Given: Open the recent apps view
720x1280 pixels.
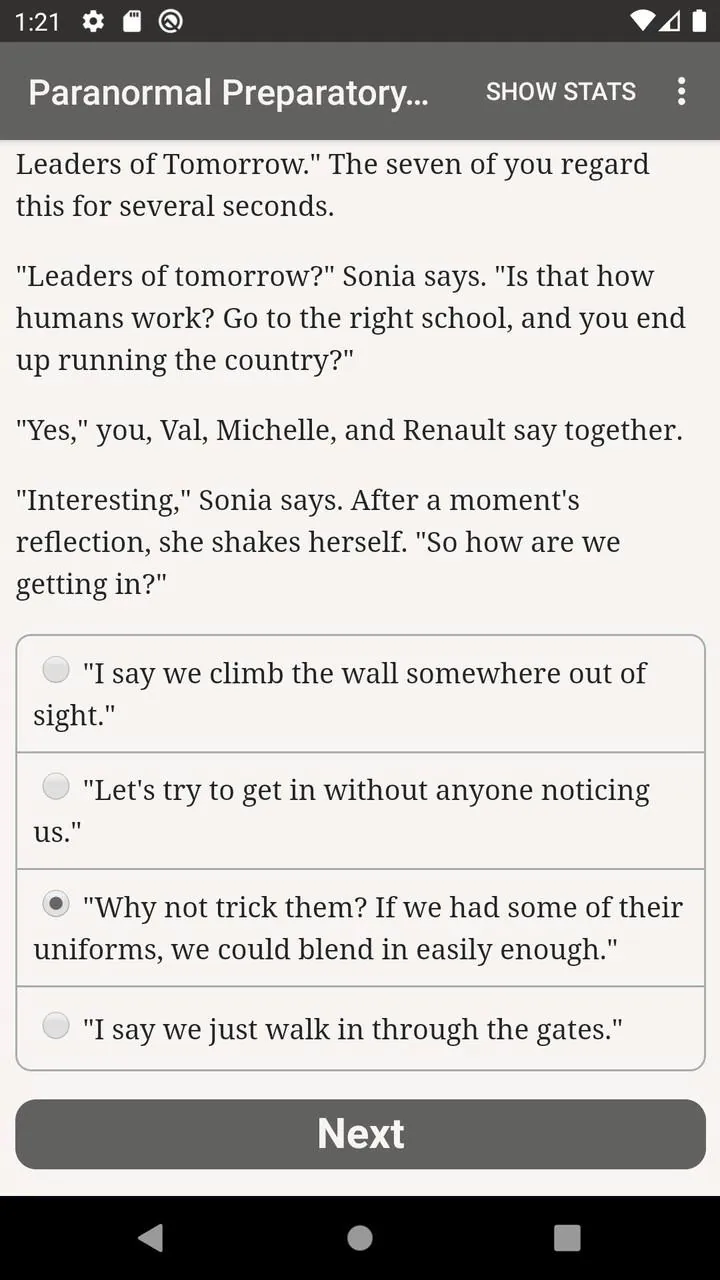Looking at the screenshot, I should click(567, 1238).
